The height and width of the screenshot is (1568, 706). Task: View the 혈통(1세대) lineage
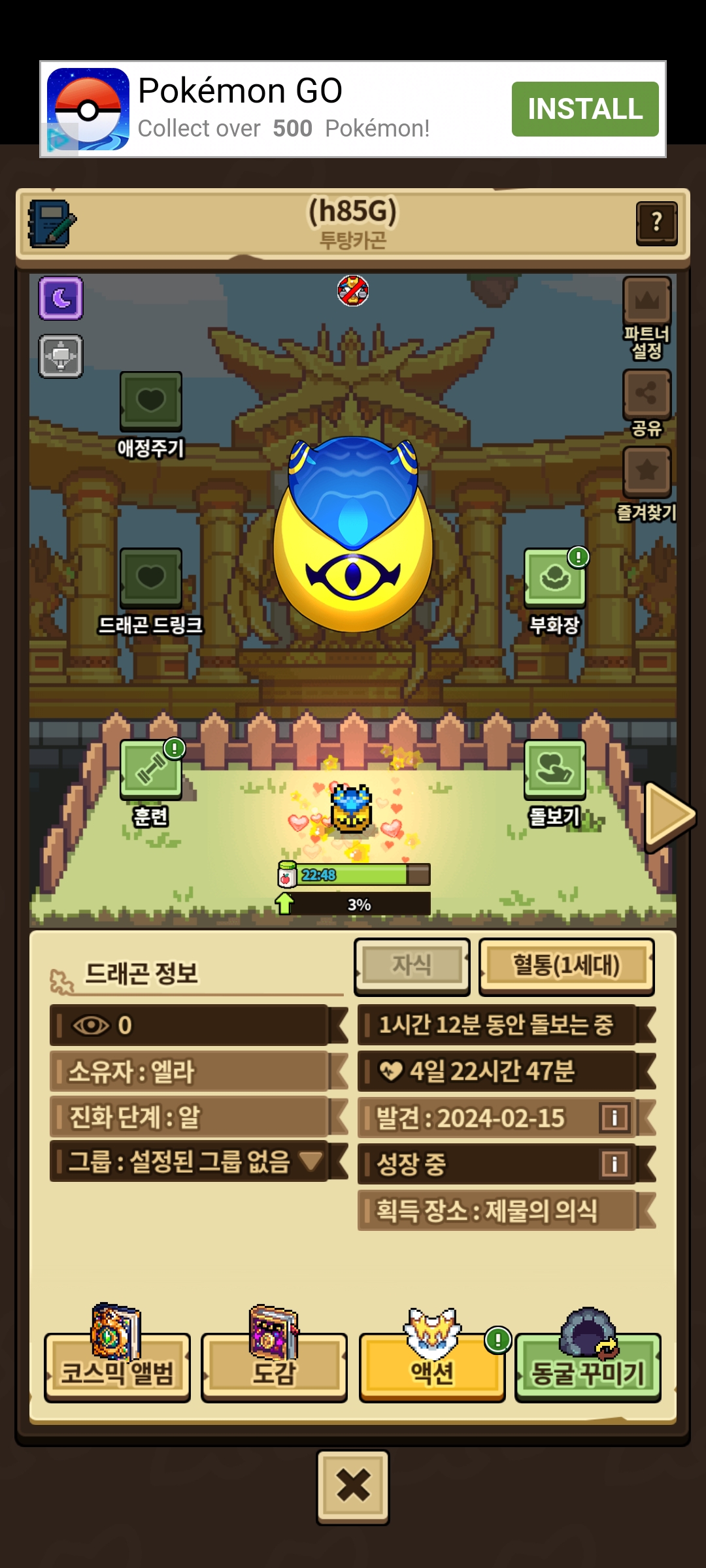tap(566, 966)
